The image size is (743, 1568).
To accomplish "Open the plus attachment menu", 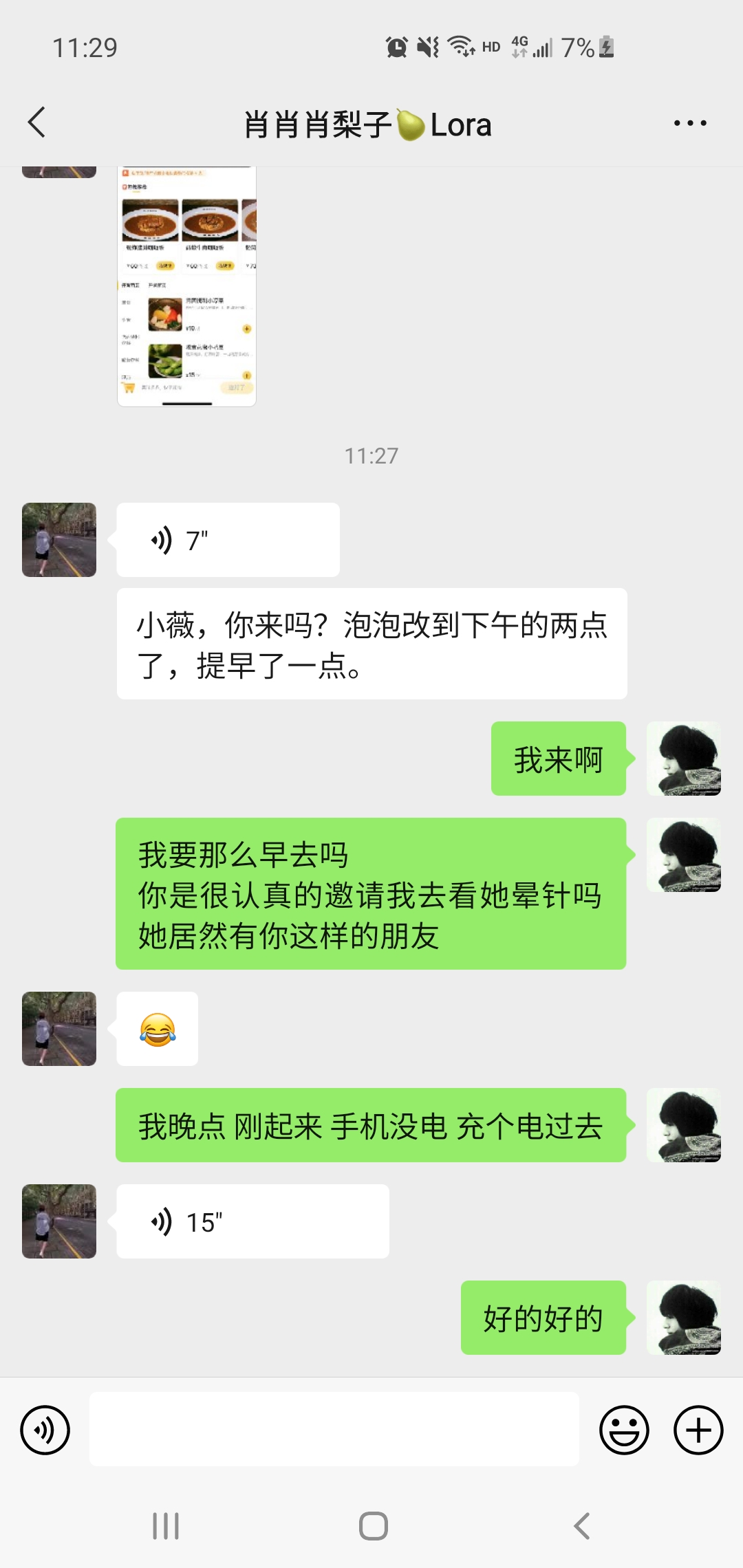I will (698, 1430).
